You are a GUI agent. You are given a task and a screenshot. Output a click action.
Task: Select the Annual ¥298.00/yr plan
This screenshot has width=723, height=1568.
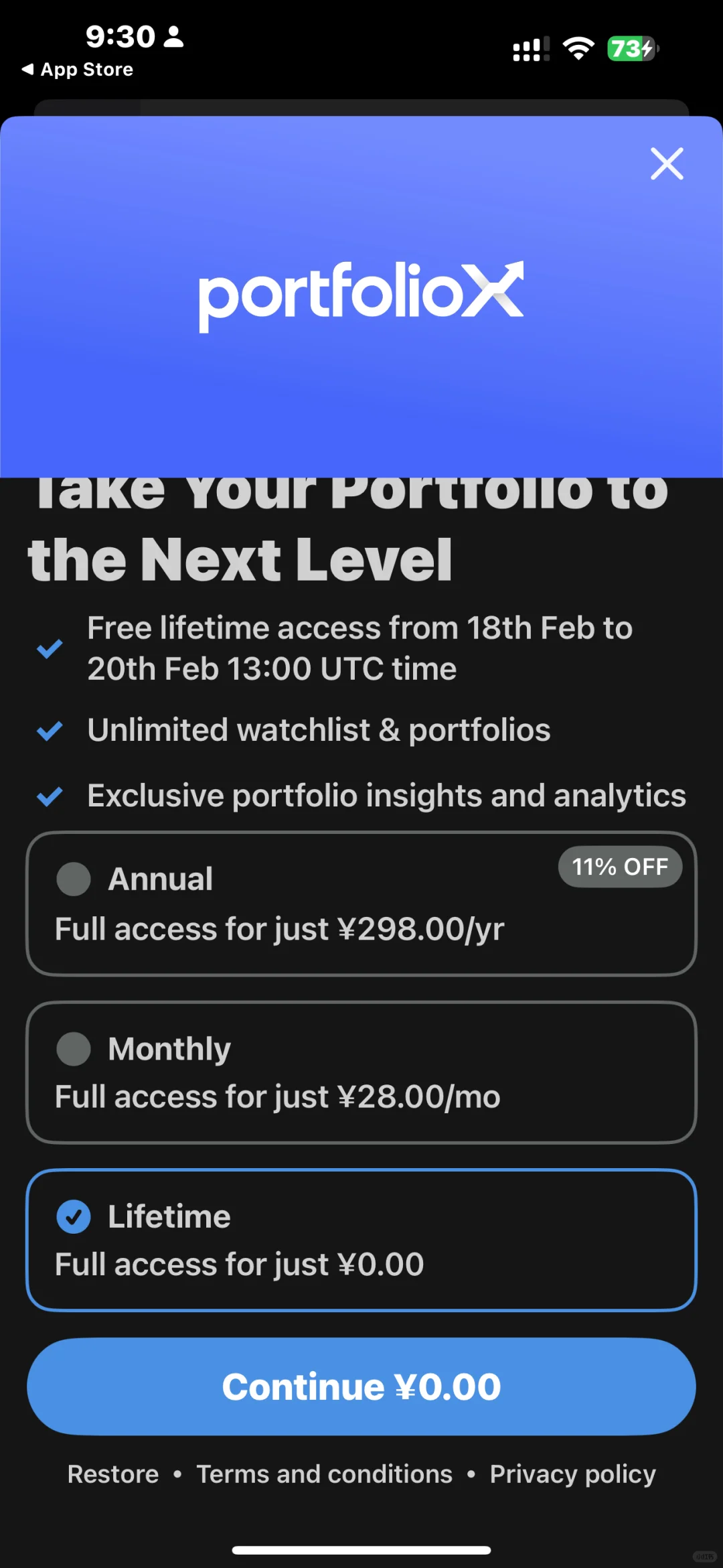click(x=361, y=904)
